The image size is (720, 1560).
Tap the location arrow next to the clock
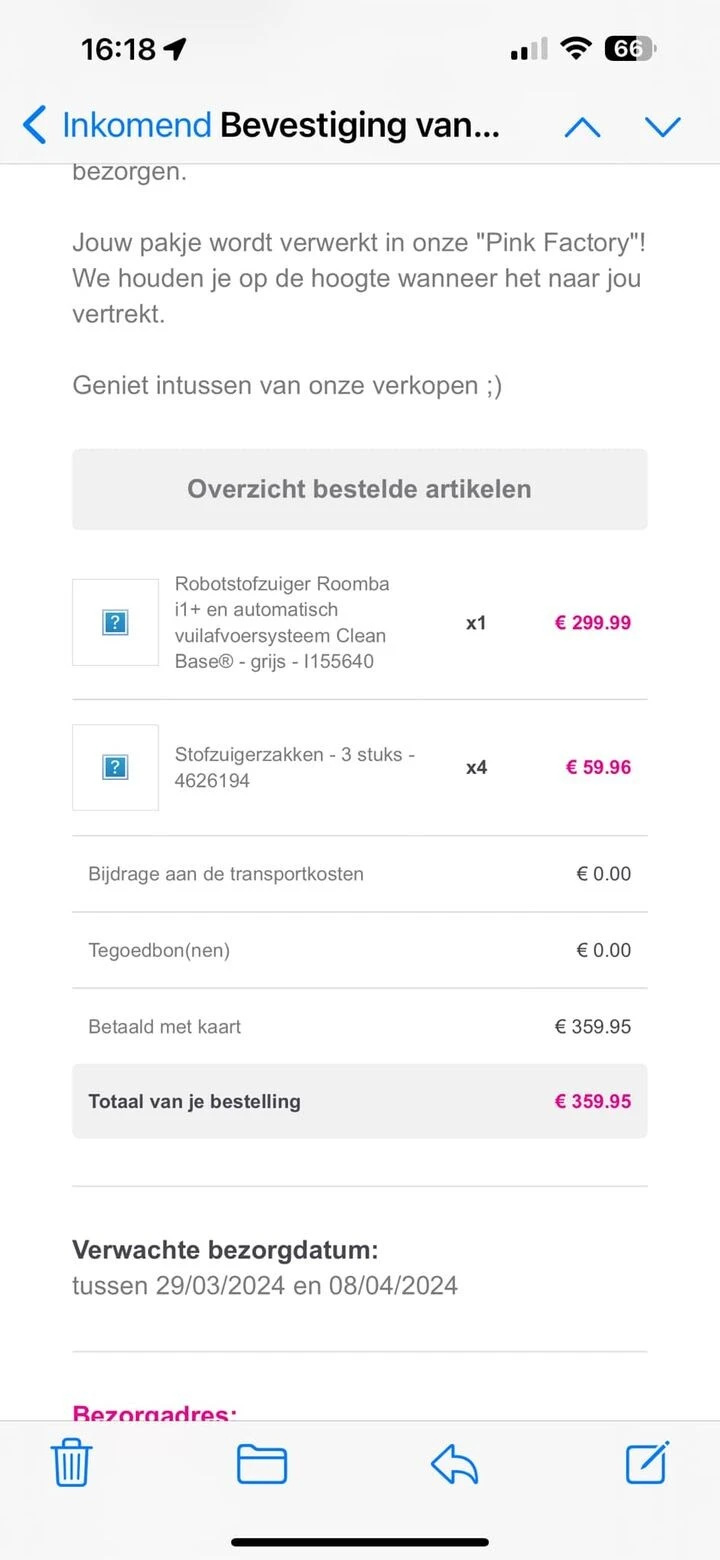[172, 46]
